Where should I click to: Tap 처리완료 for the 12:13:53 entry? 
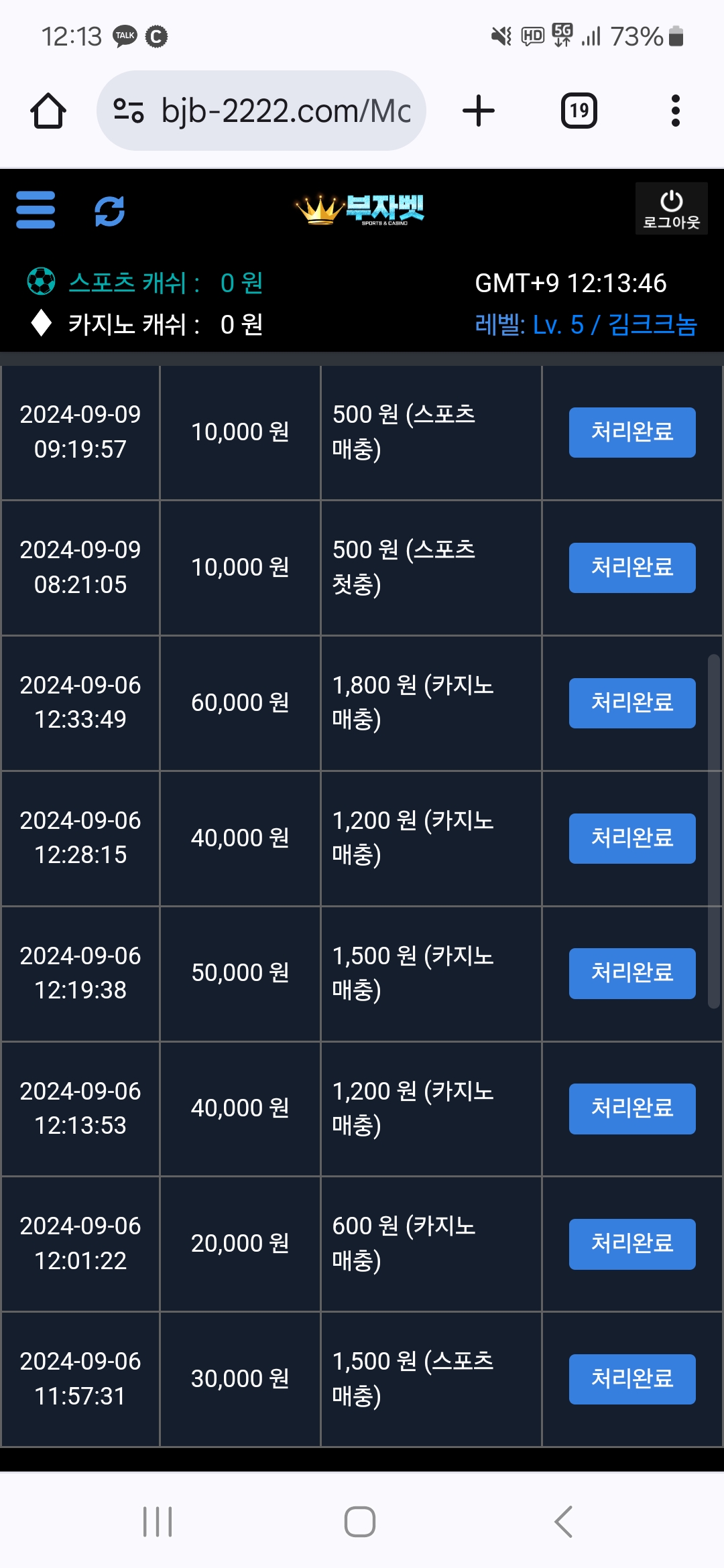tap(632, 1108)
